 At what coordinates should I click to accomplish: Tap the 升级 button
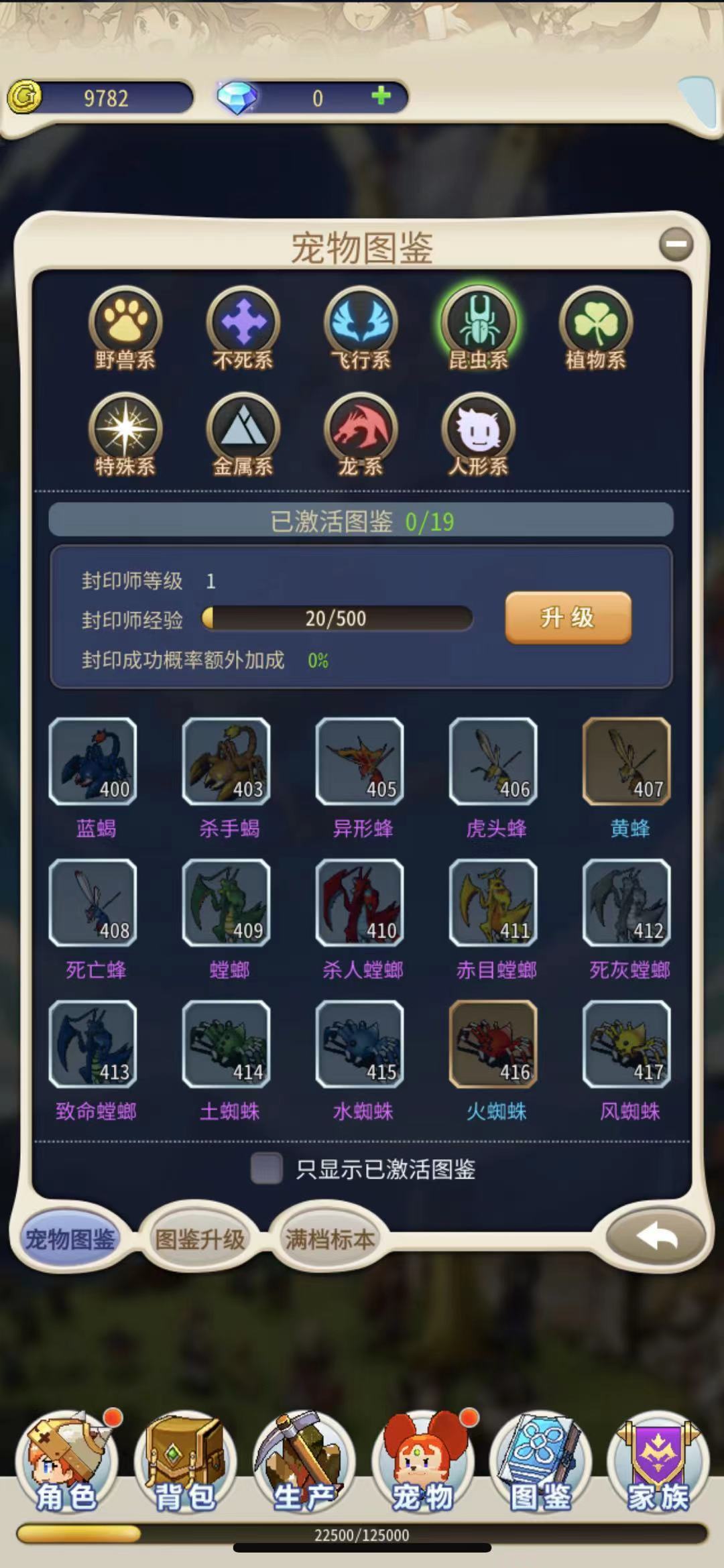coord(568,617)
